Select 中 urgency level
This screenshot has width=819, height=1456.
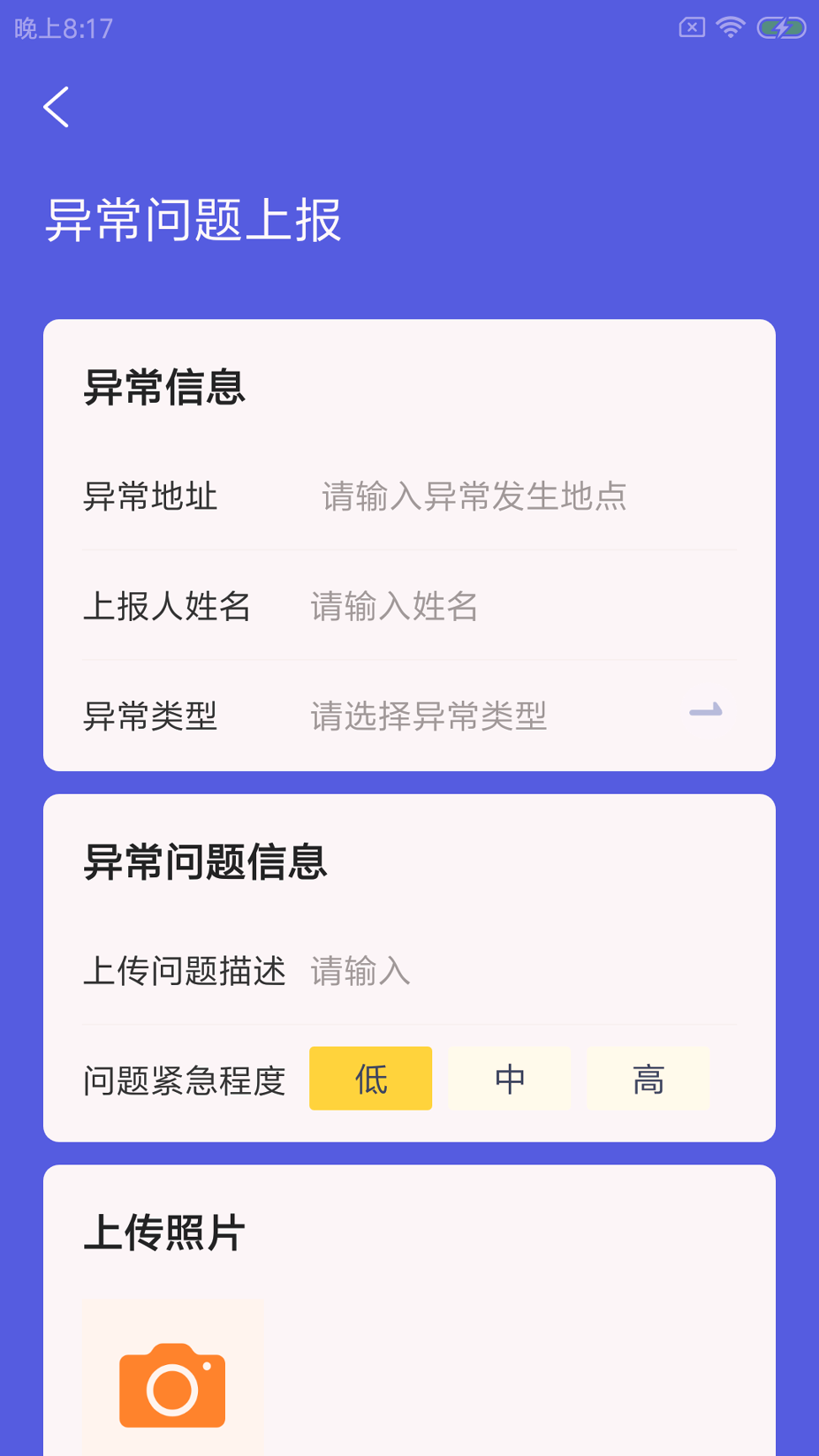[510, 1079]
